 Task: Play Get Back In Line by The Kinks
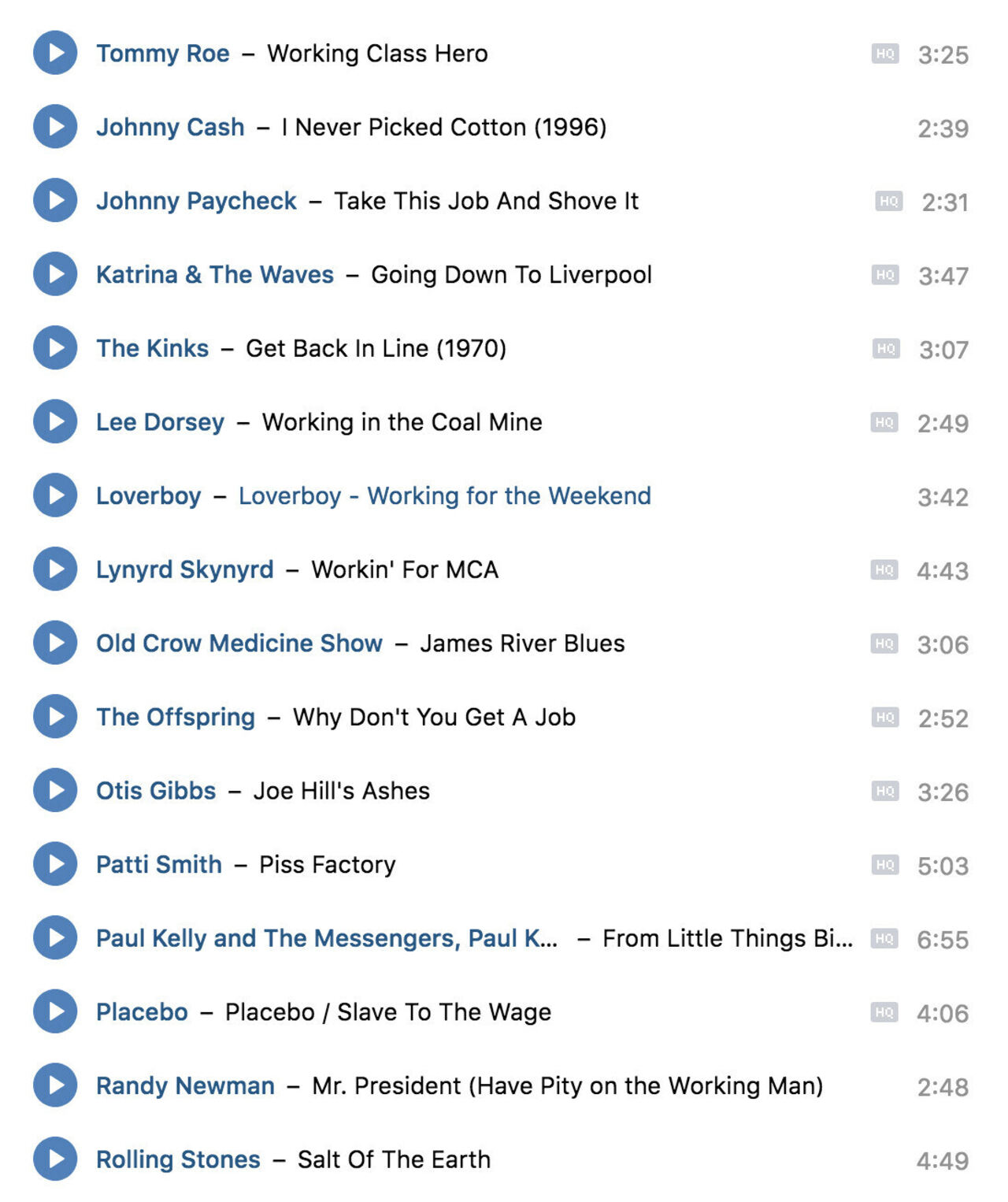coord(55,347)
